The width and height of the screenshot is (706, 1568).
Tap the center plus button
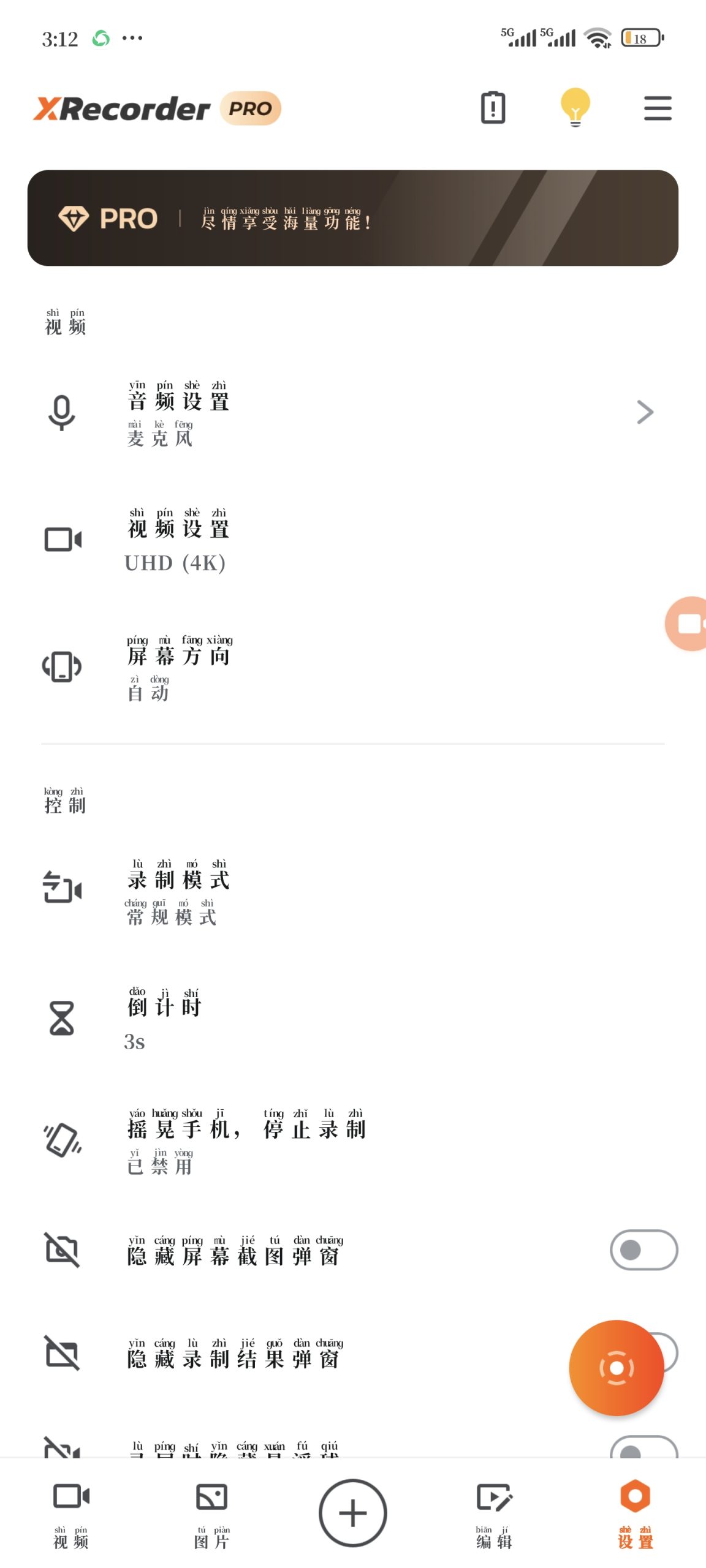352,1513
